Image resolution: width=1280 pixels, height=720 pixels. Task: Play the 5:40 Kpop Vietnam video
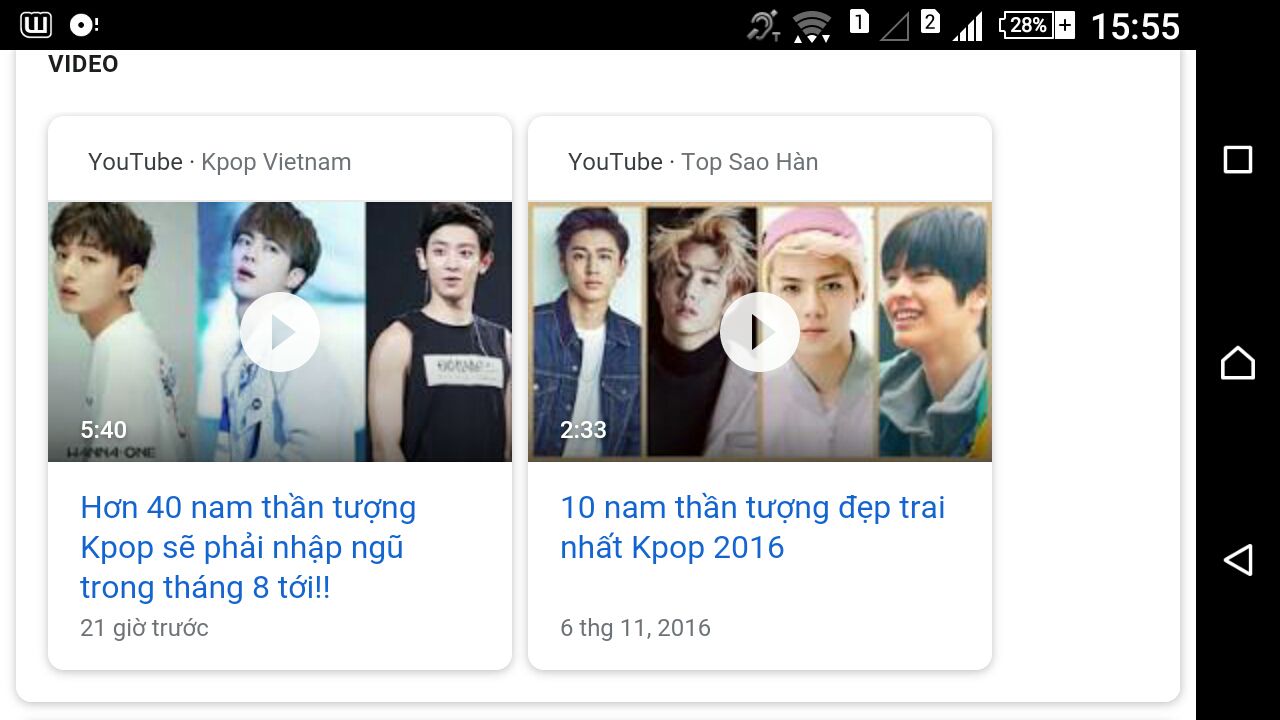coord(280,332)
